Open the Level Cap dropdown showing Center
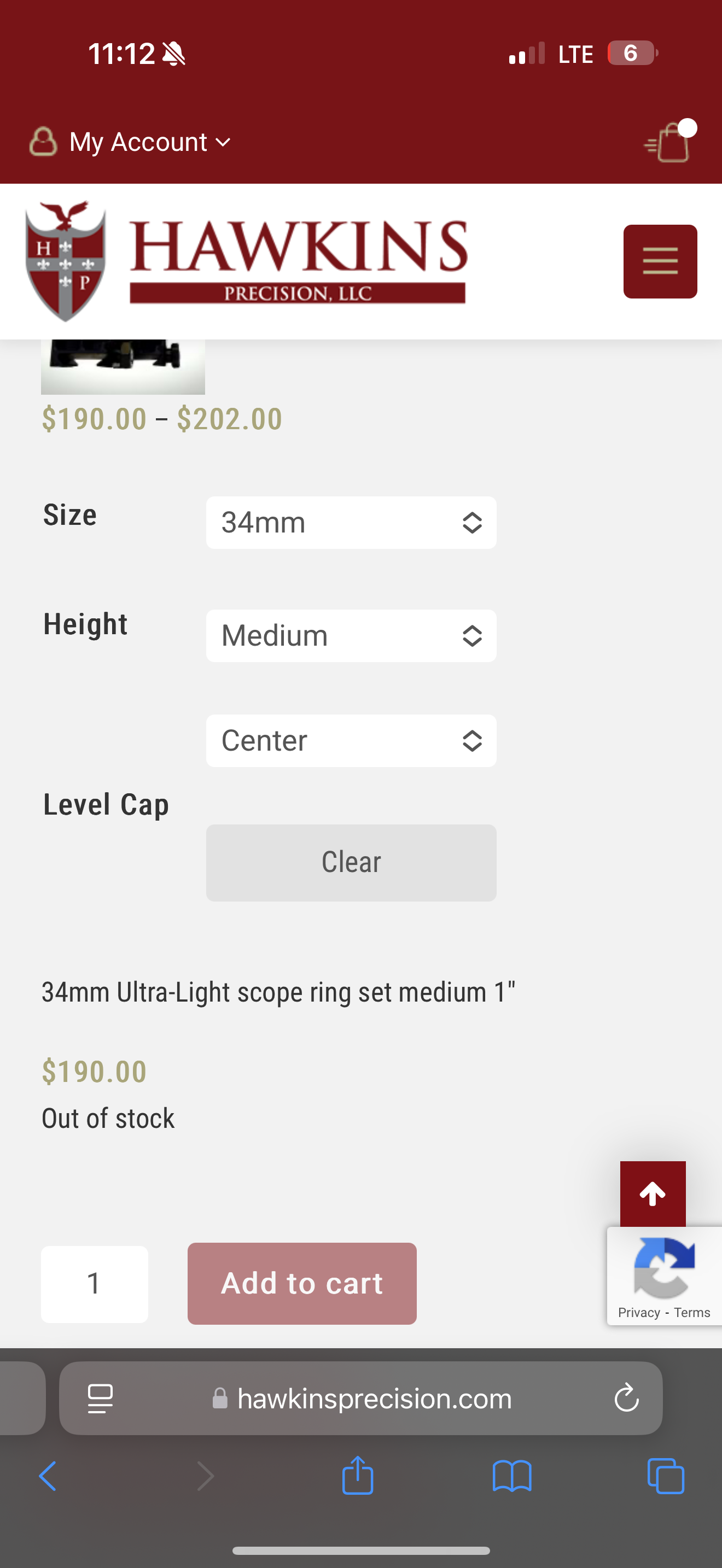This screenshot has width=722, height=1568. click(x=351, y=741)
